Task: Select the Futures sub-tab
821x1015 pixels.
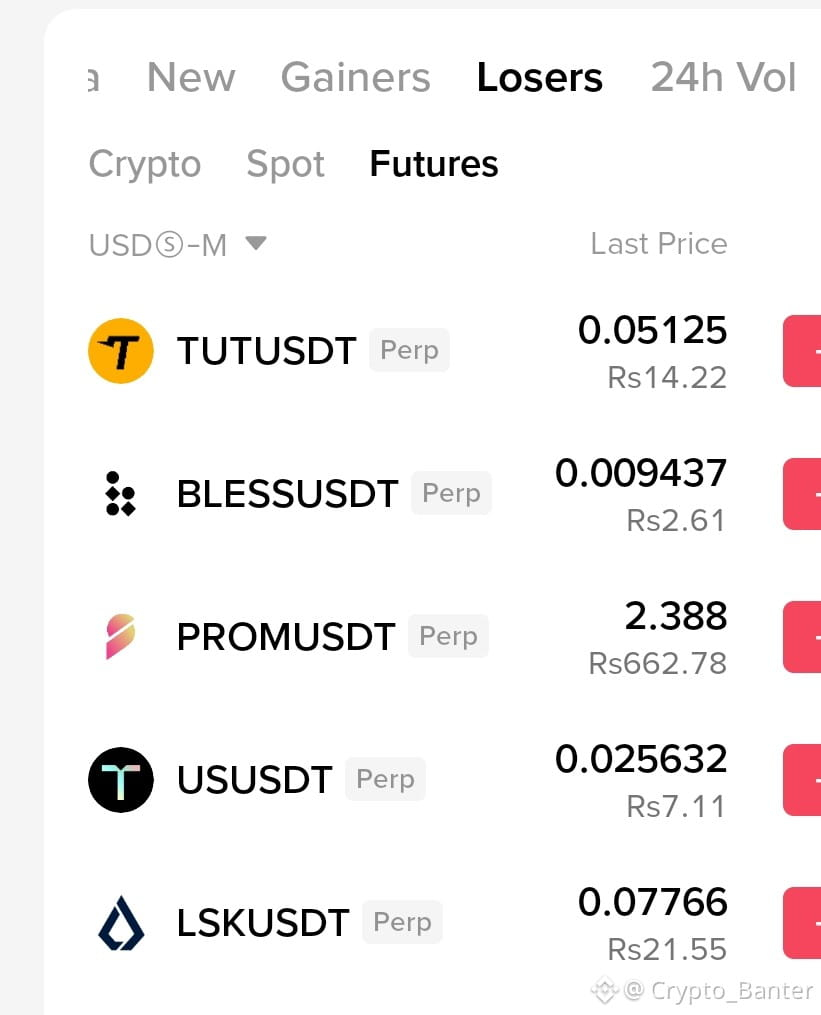Action: 434,164
